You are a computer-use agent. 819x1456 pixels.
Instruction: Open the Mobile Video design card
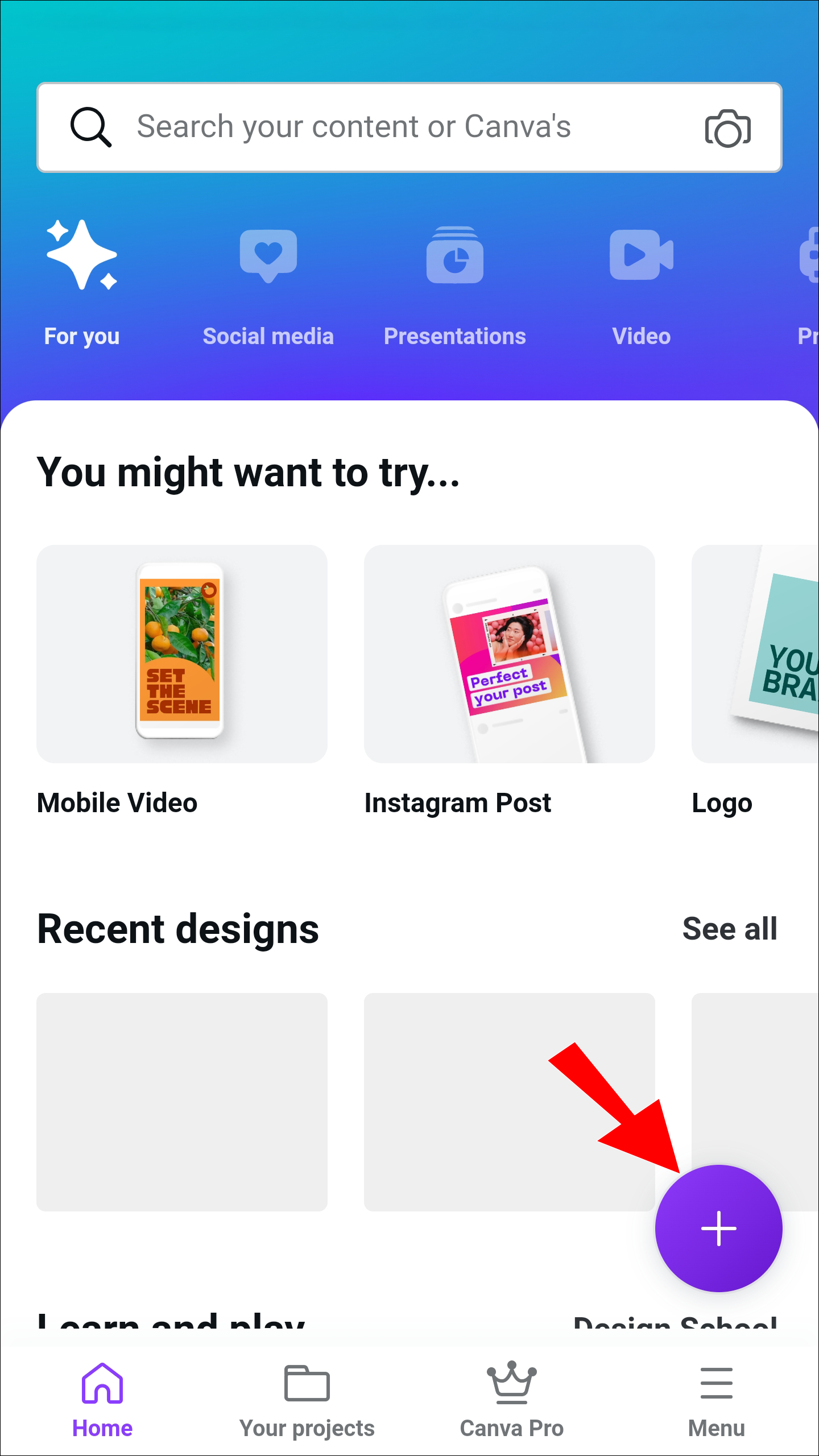(182, 654)
